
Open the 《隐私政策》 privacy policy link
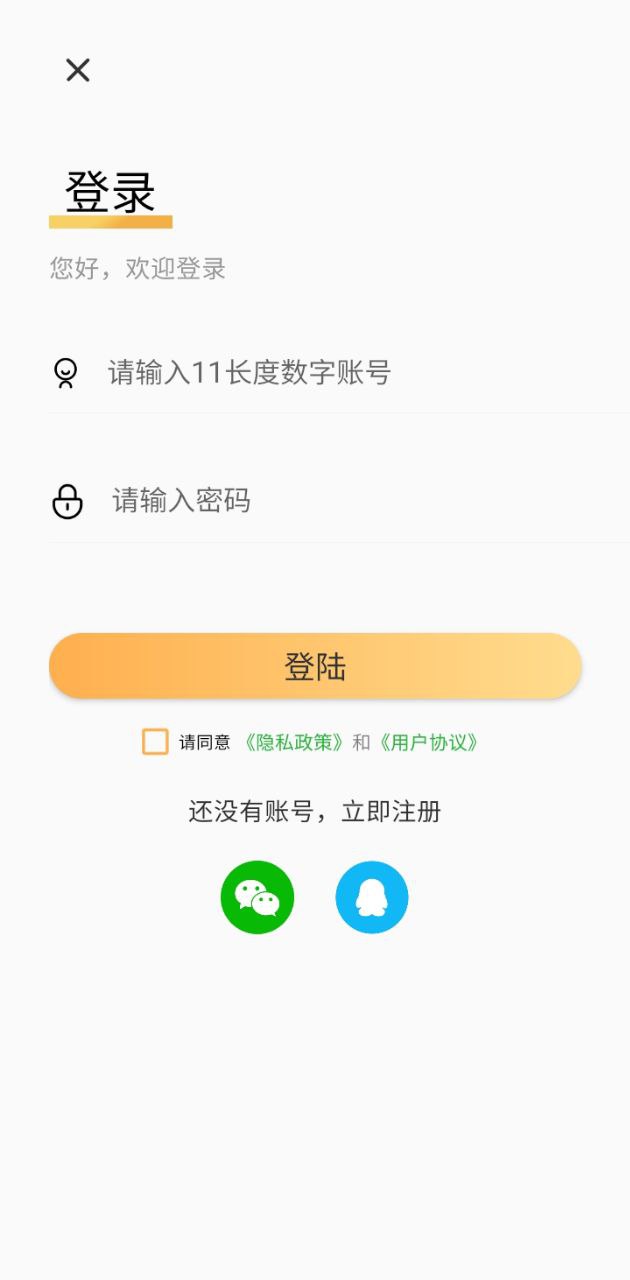[294, 742]
